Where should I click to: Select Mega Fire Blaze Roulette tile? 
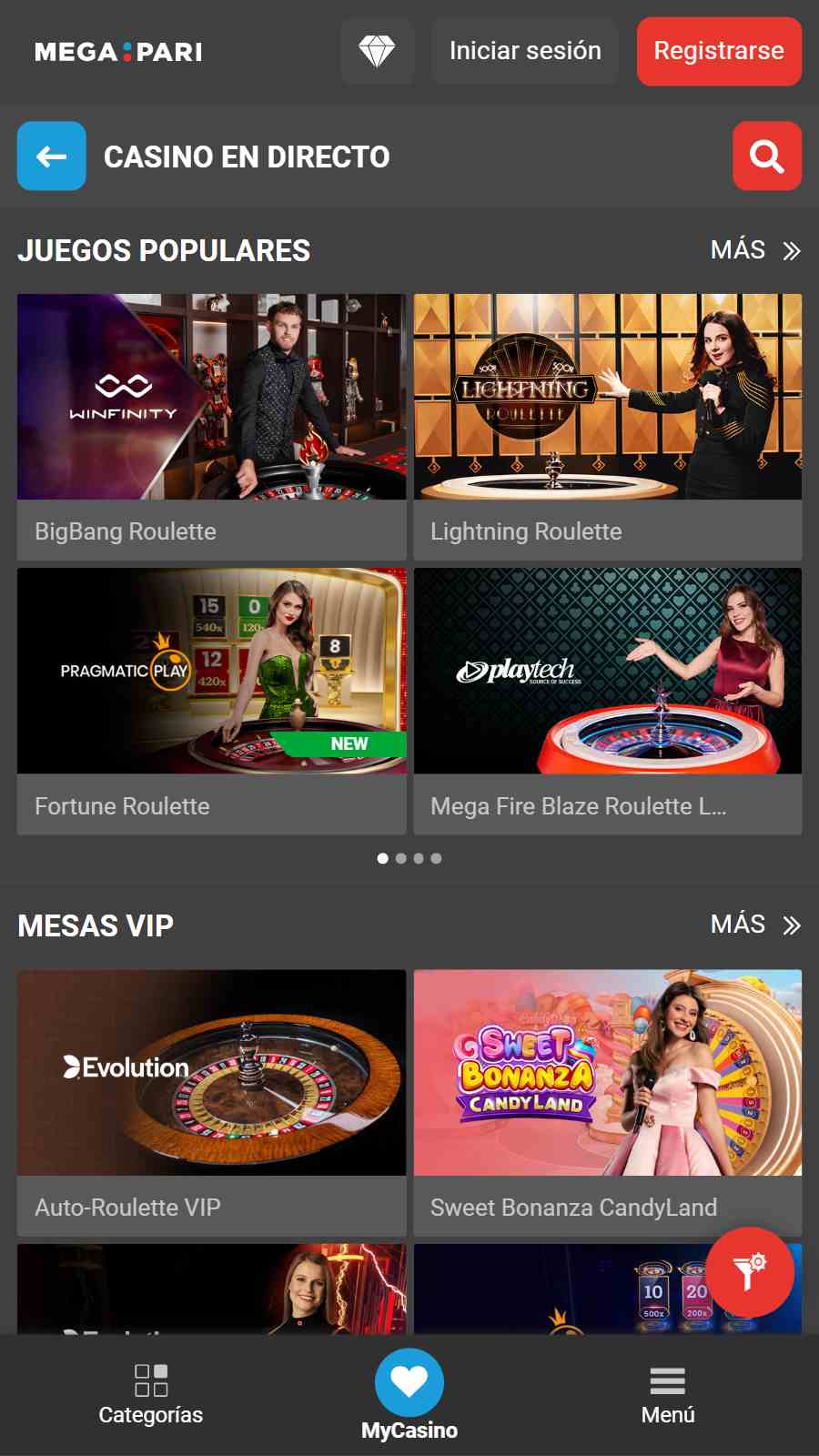tap(608, 701)
